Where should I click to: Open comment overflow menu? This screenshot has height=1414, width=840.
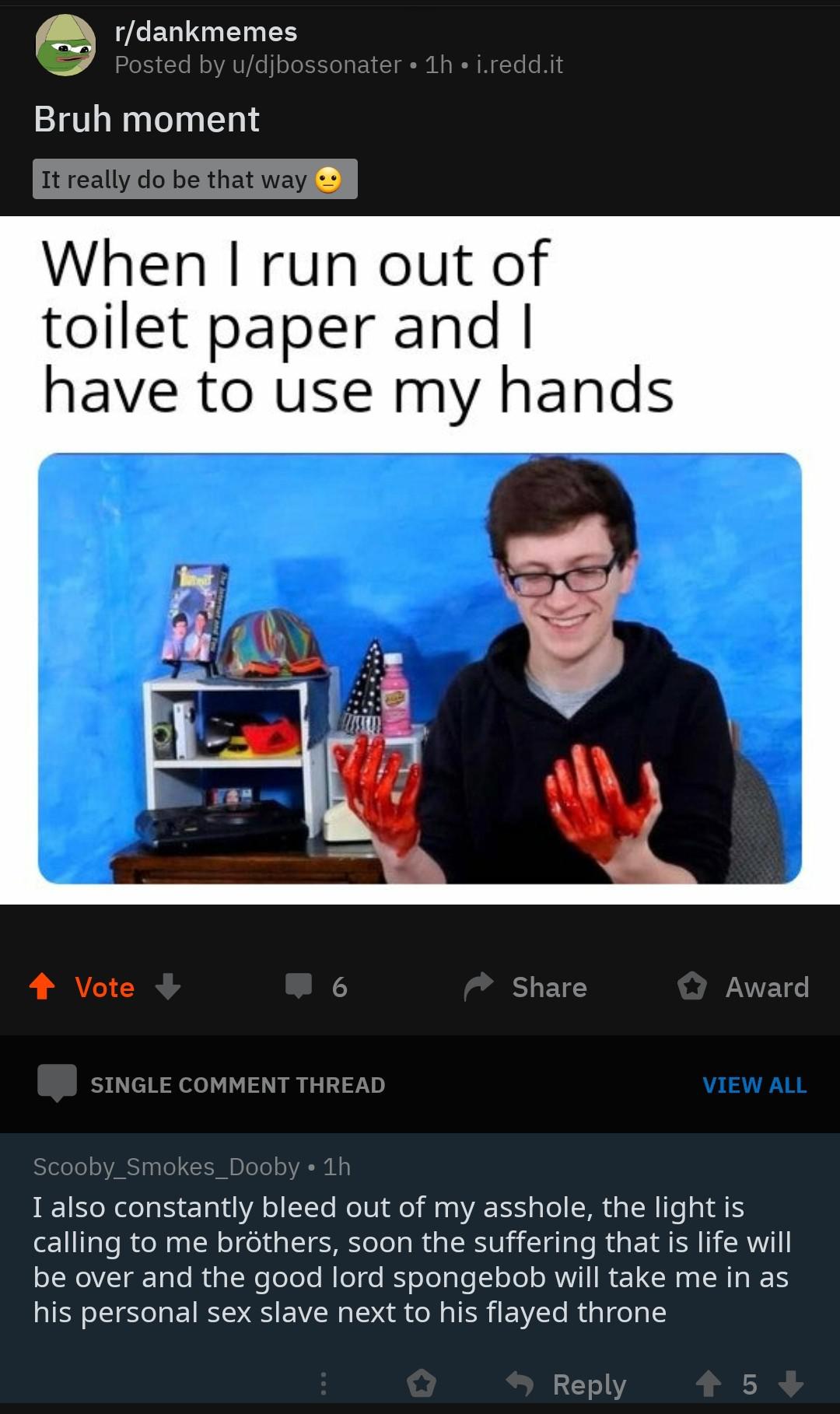tap(324, 1384)
